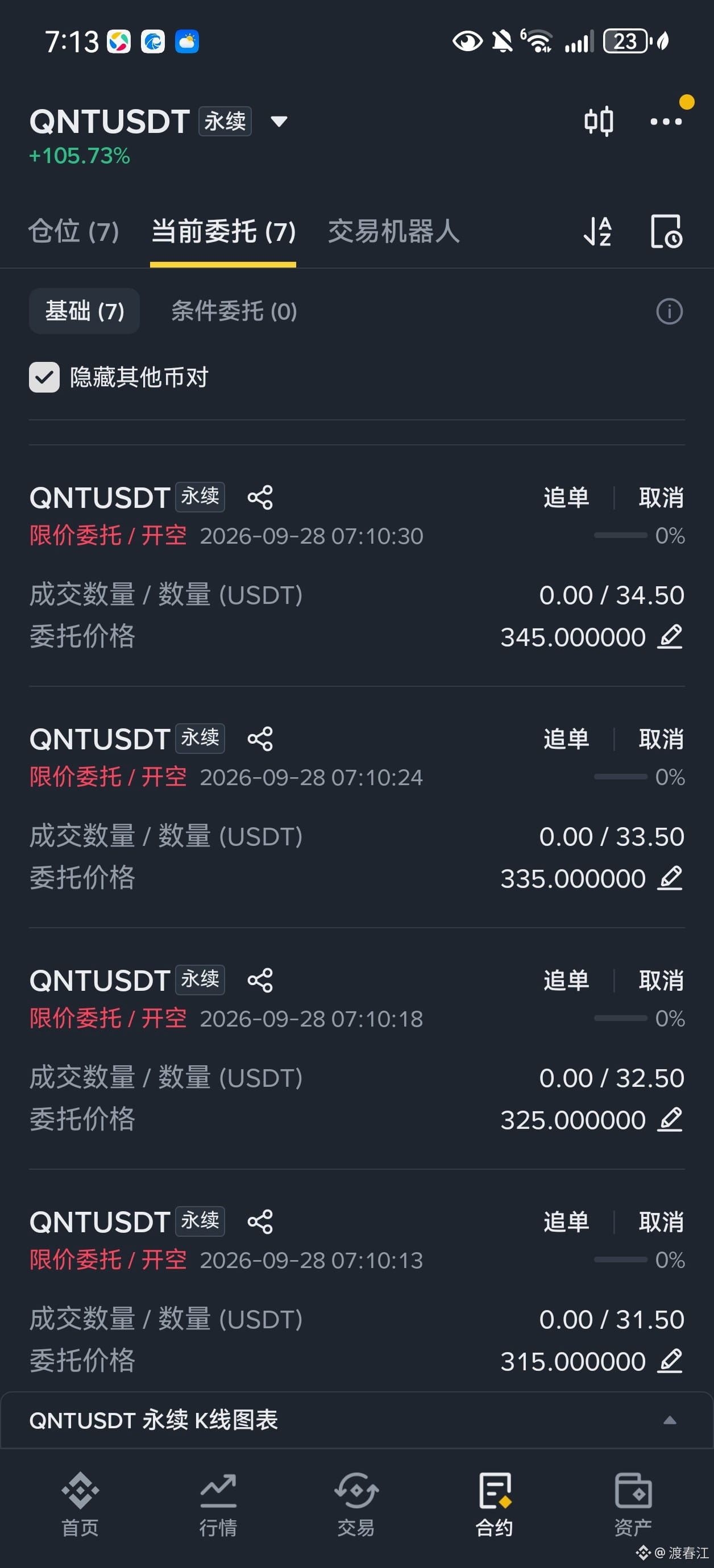Viewport: 714px width, 1568px height.
Task: Switch to the 仓位 (7) tab
Action: point(74,231)
